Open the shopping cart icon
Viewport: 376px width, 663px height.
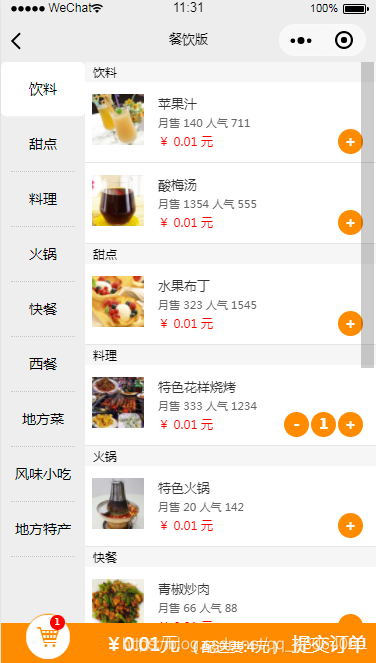click(x=47, y=636)
